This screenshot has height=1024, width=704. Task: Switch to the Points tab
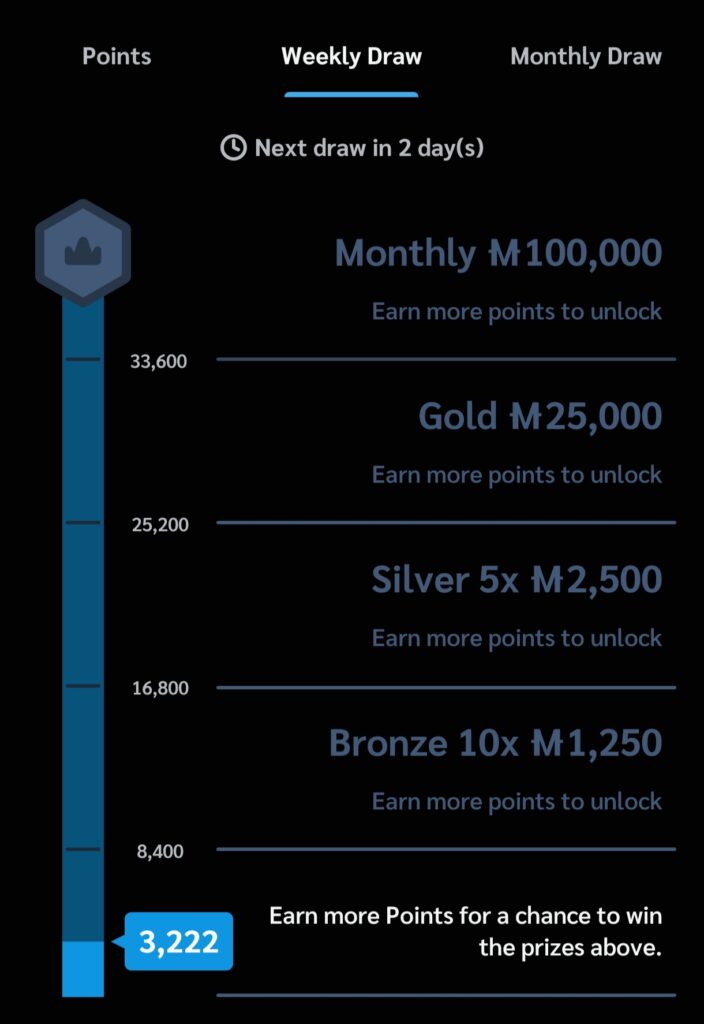click(x=117, y=56)
